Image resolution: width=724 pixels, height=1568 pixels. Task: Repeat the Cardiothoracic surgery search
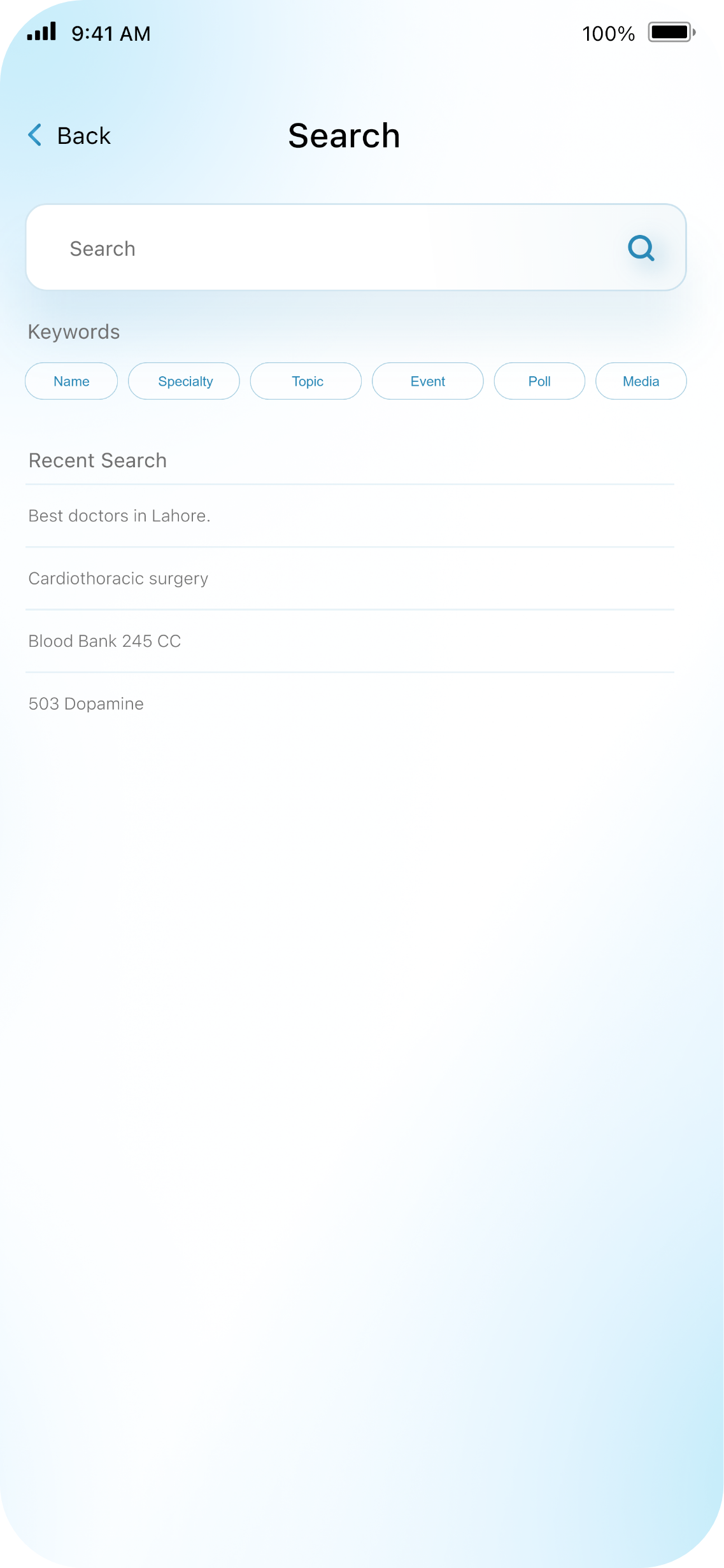[118, 578]
